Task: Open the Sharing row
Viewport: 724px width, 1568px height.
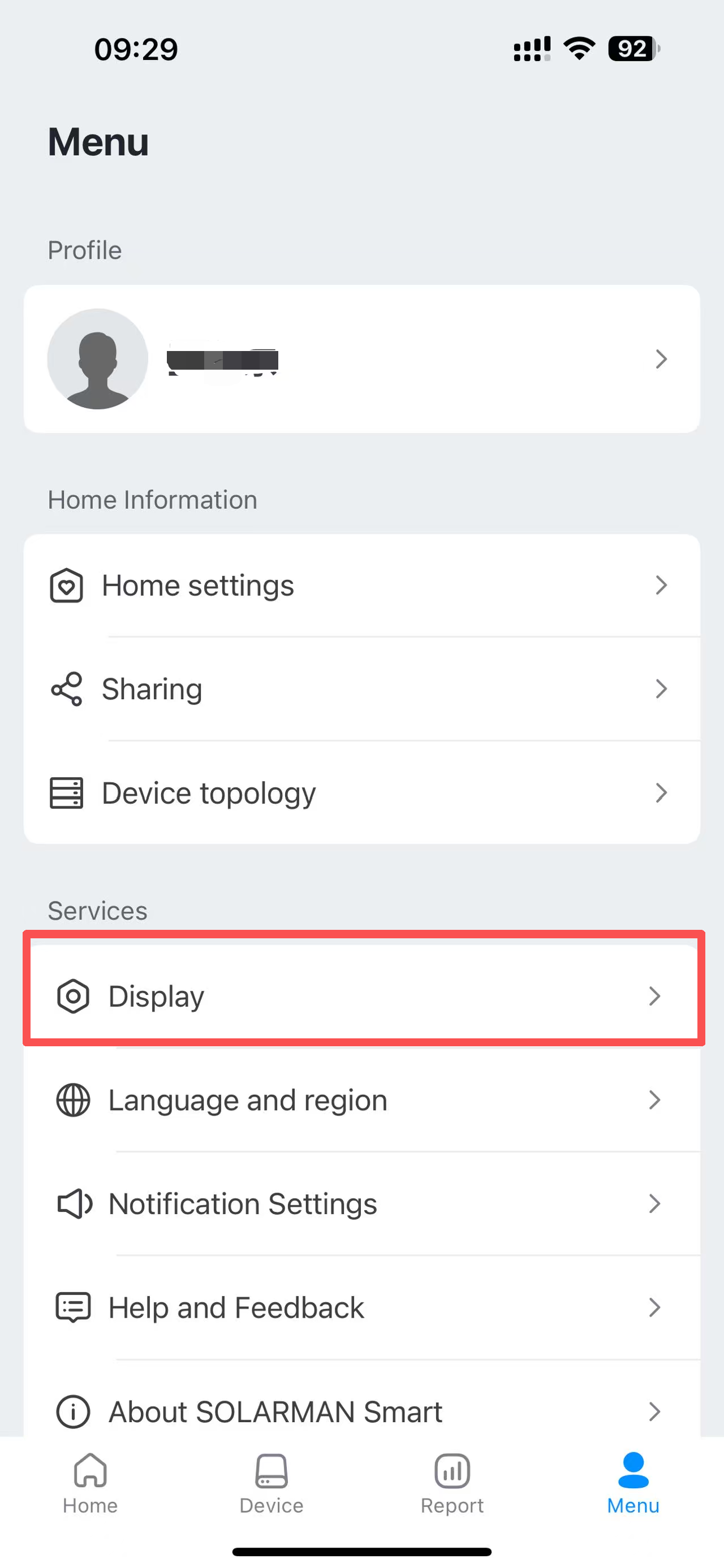Action: coord(361,689)
